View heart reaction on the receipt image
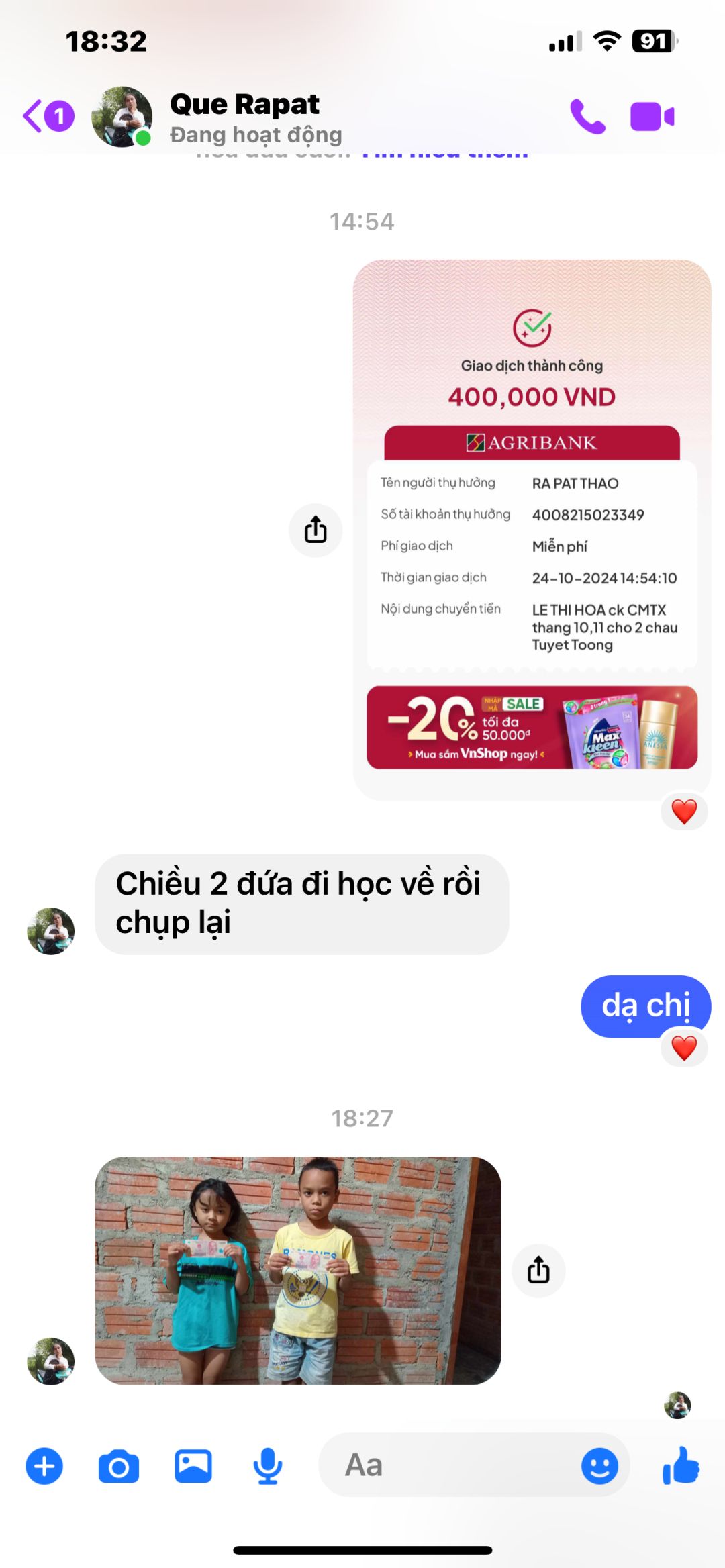This screenshot has width=725, height=1568. (684, 812)
